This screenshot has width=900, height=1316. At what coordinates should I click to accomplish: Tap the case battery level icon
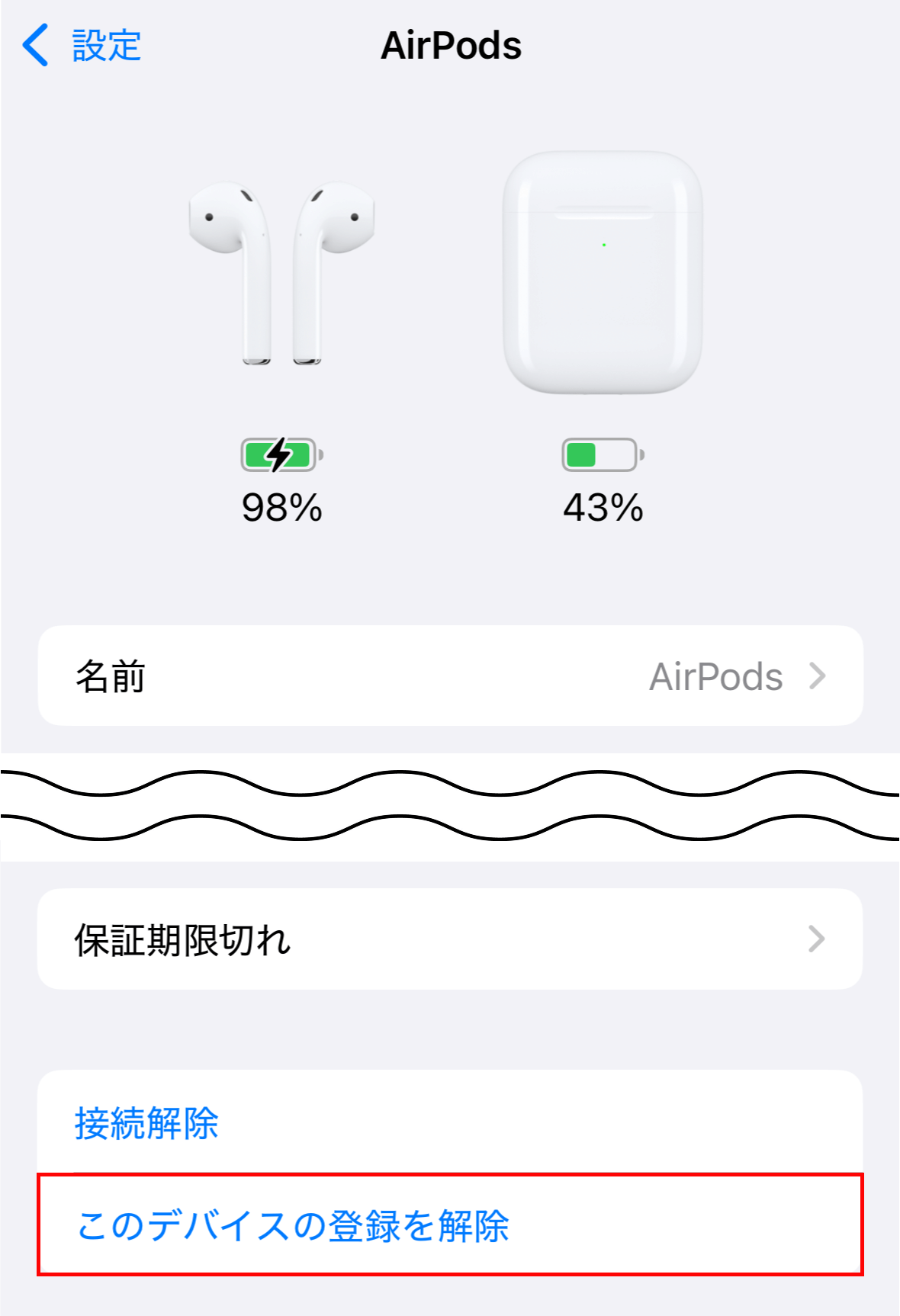601,455
